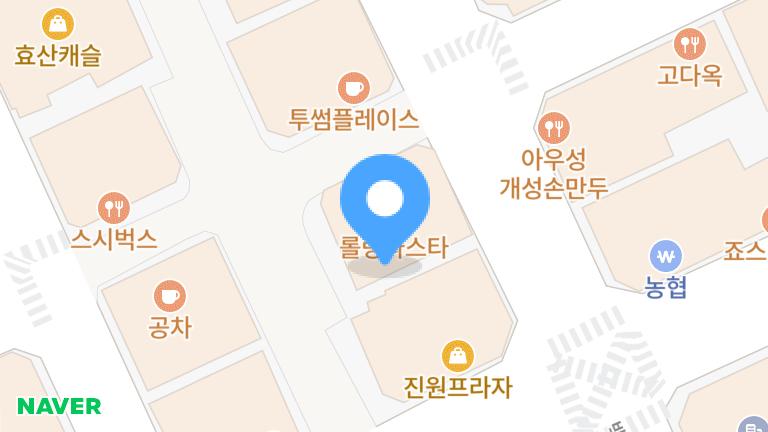Select the 농협 bank marker

pyautogui.click(x=665, y=254)
